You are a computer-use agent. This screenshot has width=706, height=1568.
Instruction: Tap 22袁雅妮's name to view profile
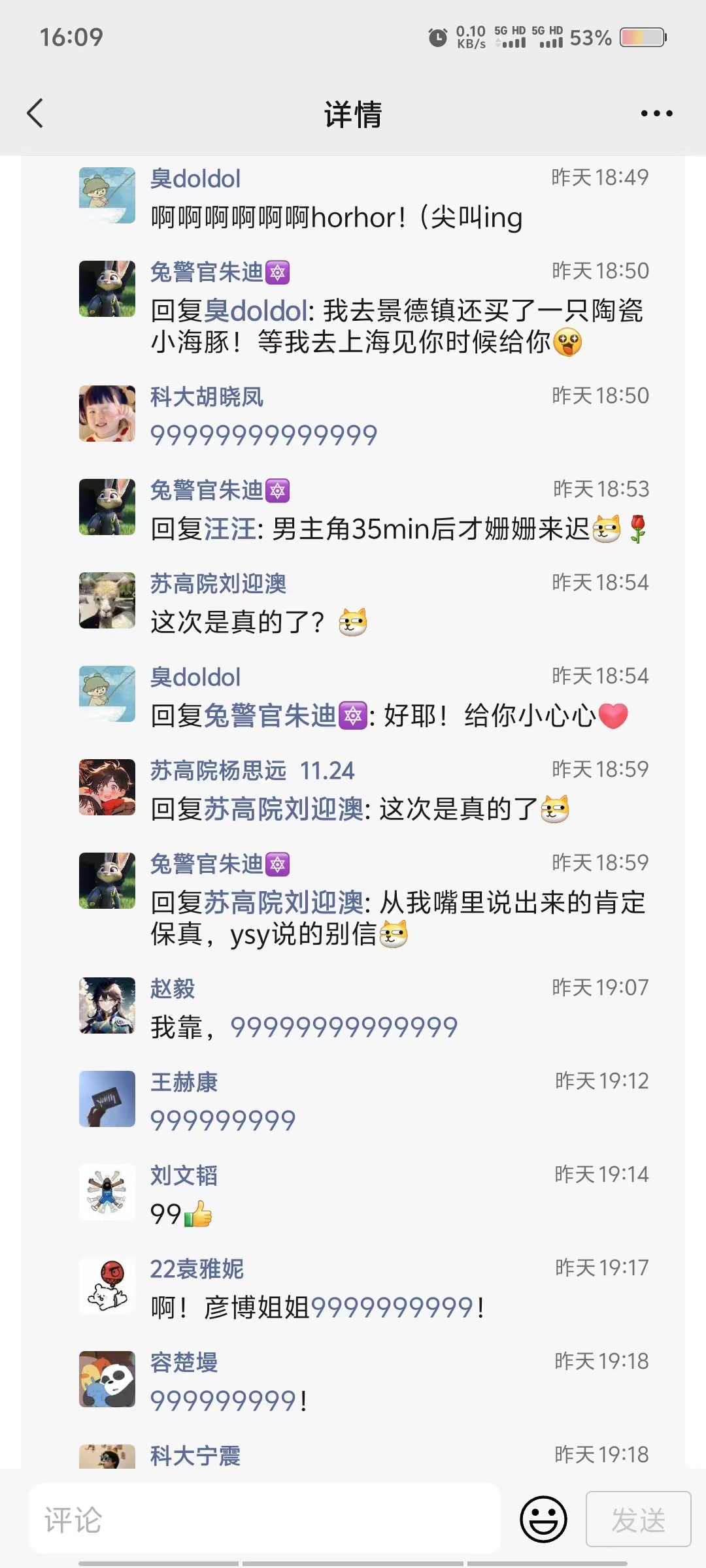197,1268
